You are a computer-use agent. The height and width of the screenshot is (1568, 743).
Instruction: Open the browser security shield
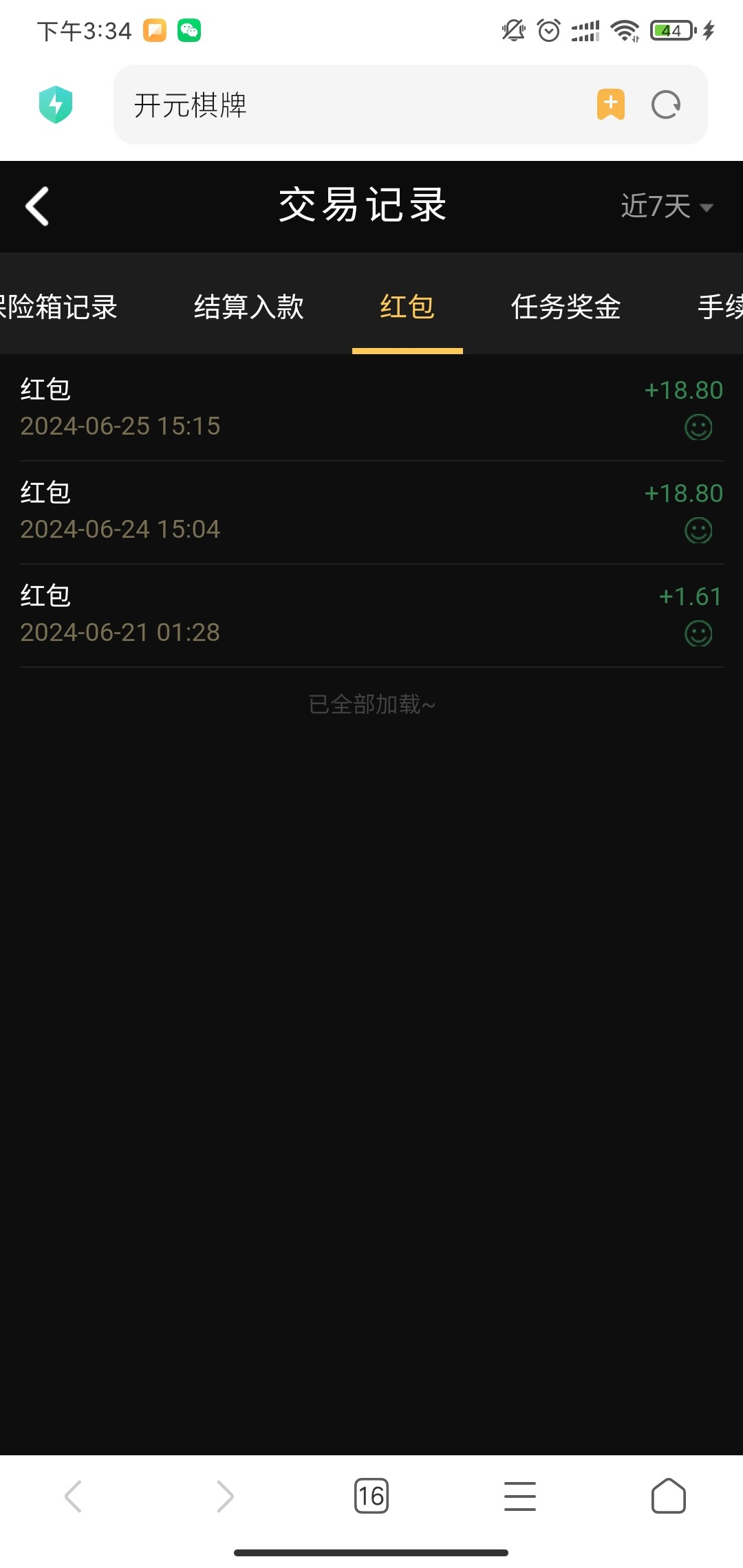pyautogui.click(x=56, y=105)
